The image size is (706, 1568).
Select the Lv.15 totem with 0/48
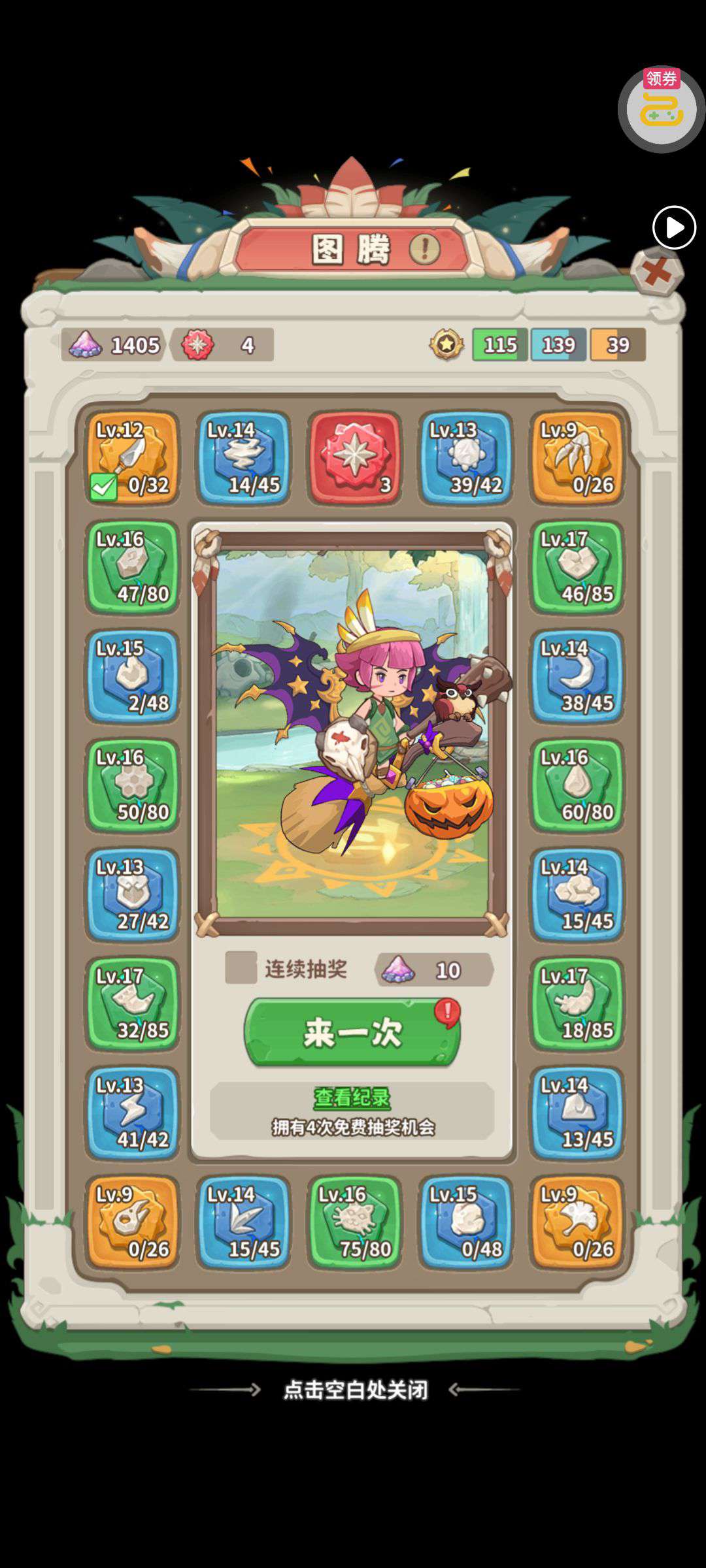(x=465, y=1222)
